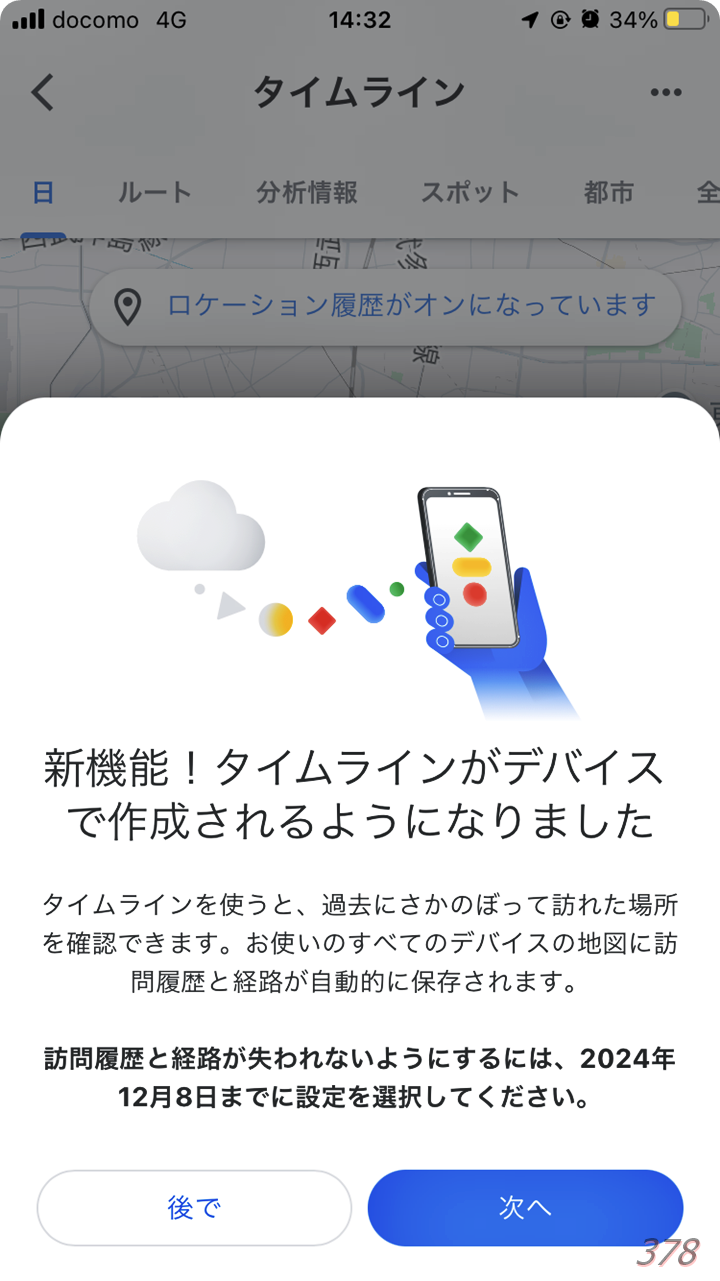Switch to the スポット tab
Image resolution: width=720 pixels, height=1281 pixels.
469,192
